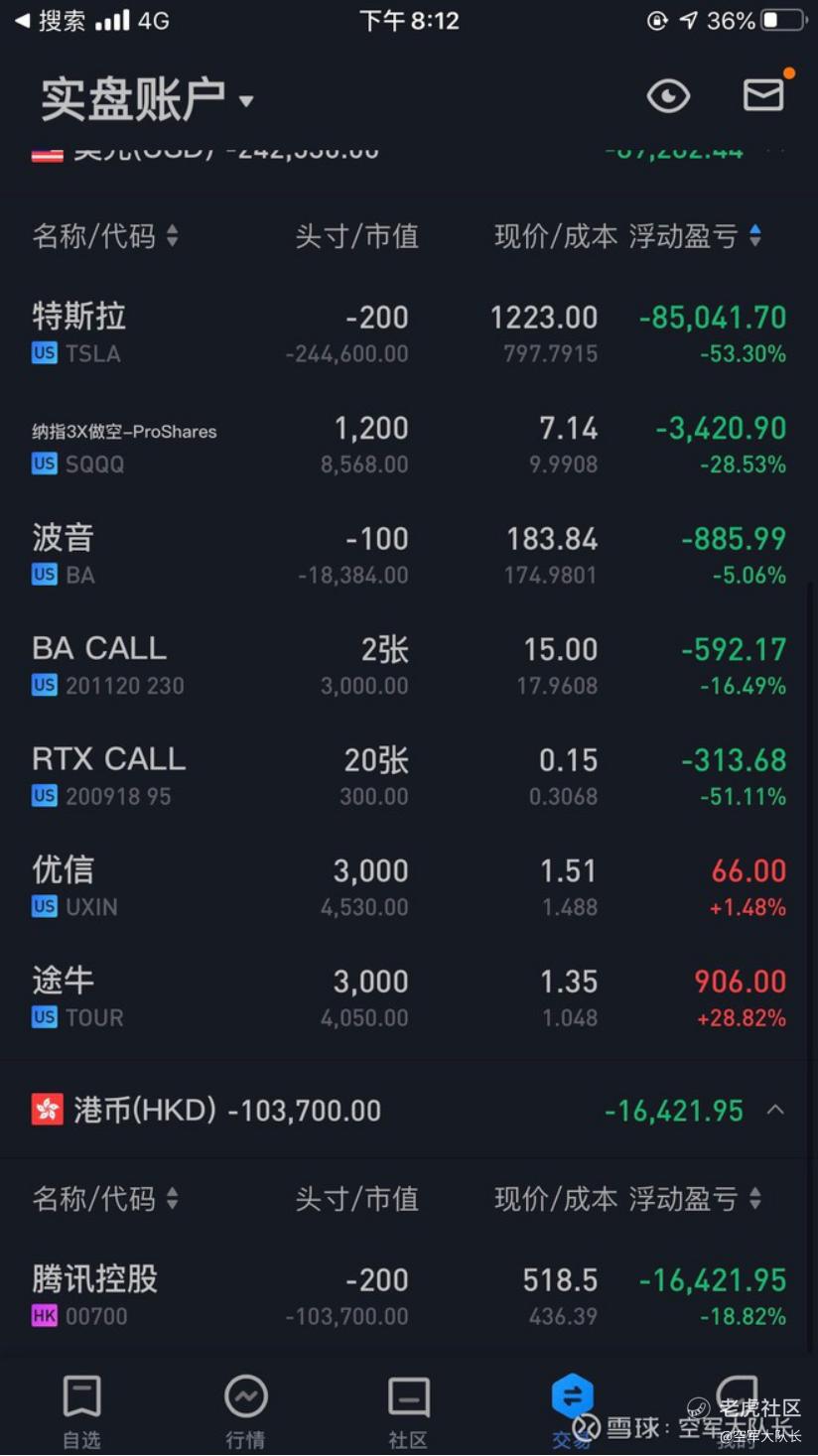This screenshot has height=1456, width=818.
Task: Open the 特斯拉 TSLA position
Action: click(409, 334)
